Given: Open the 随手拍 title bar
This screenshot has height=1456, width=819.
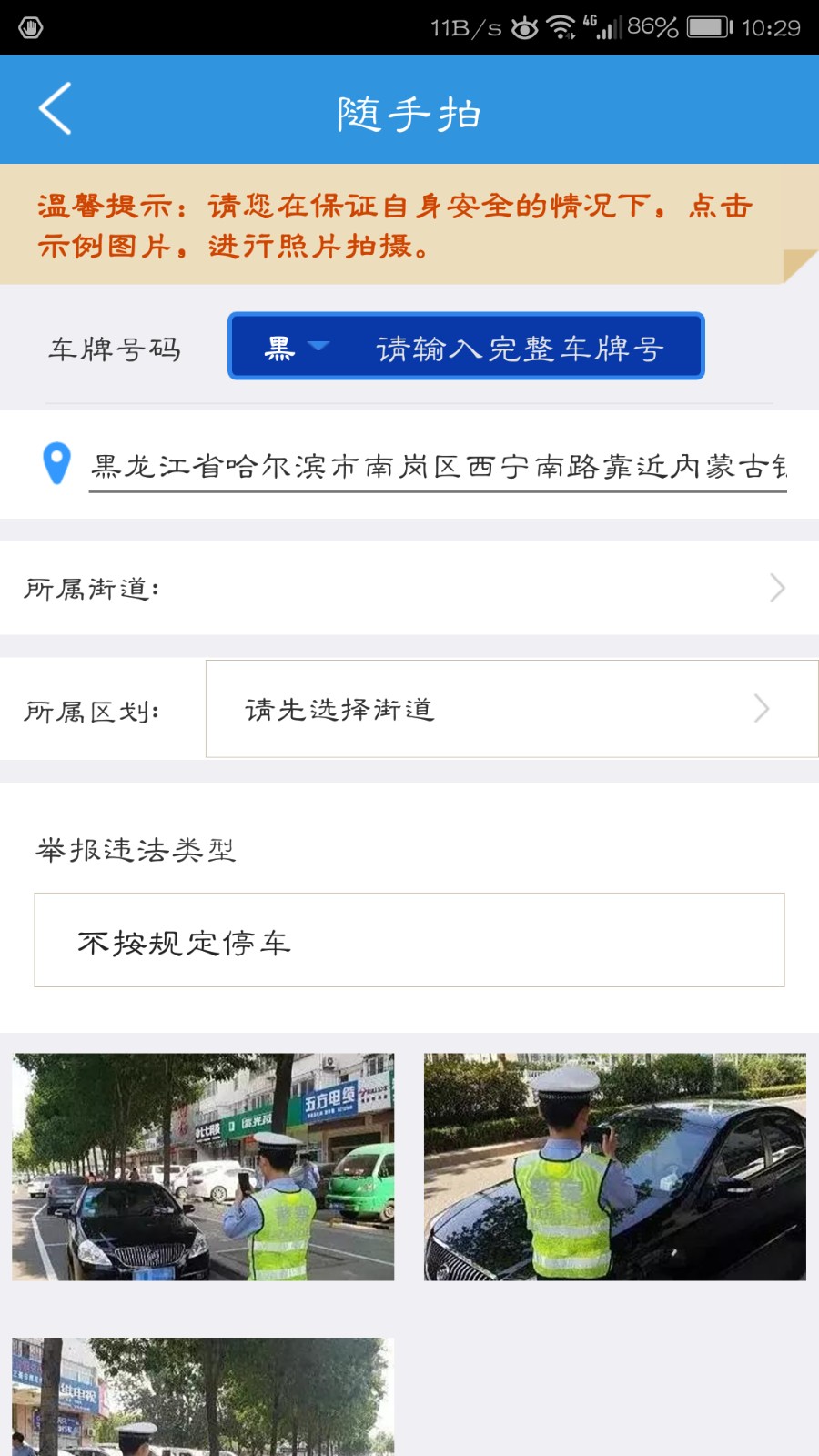Looking at the screenshot, I should coord(409,109).
